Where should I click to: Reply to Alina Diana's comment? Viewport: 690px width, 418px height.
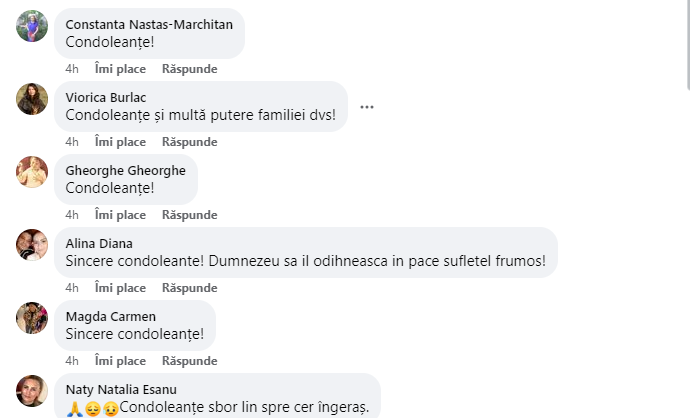click(x=189, y=288)
